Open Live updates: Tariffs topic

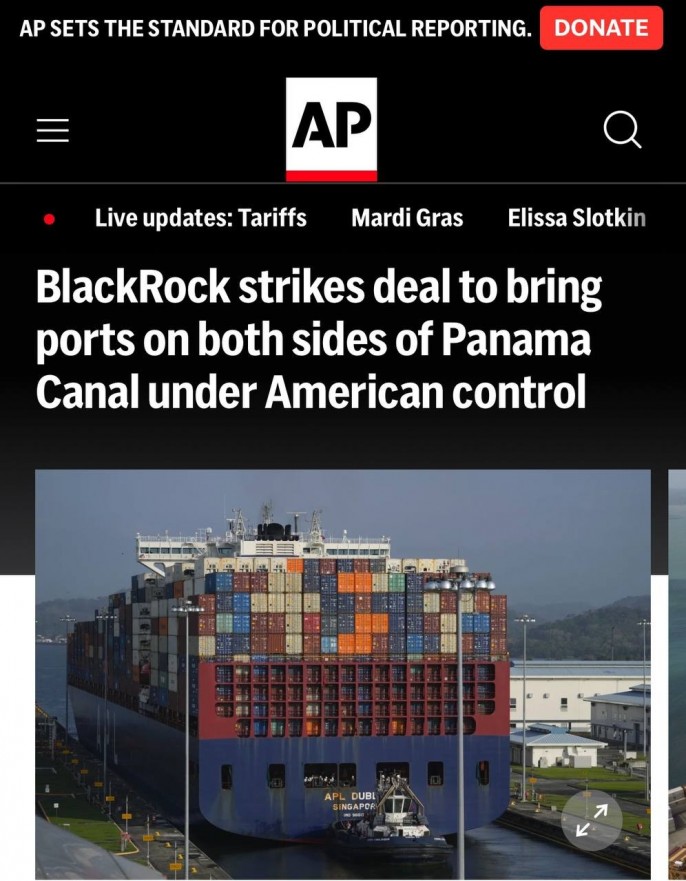(x=200, y=217)
